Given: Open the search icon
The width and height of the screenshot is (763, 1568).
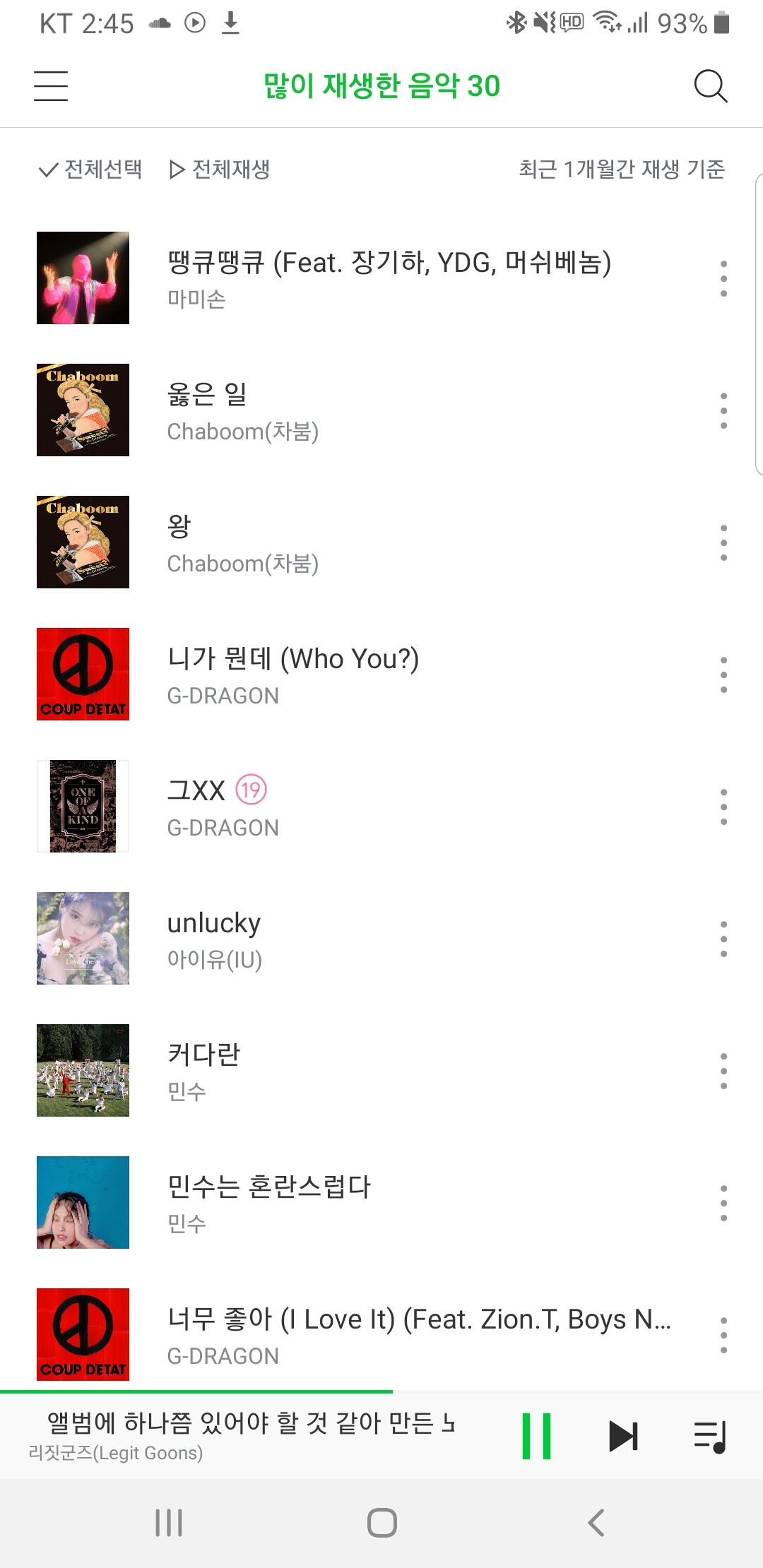Looking at the screenshot, I should point(710,86).
